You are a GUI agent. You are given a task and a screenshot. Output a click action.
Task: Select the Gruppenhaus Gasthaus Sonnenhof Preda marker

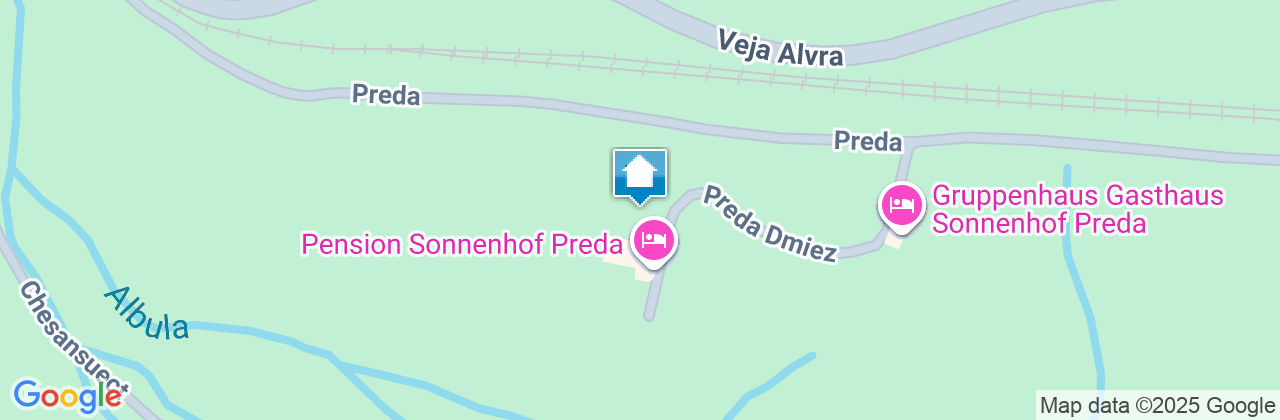(x=902, y=206)
